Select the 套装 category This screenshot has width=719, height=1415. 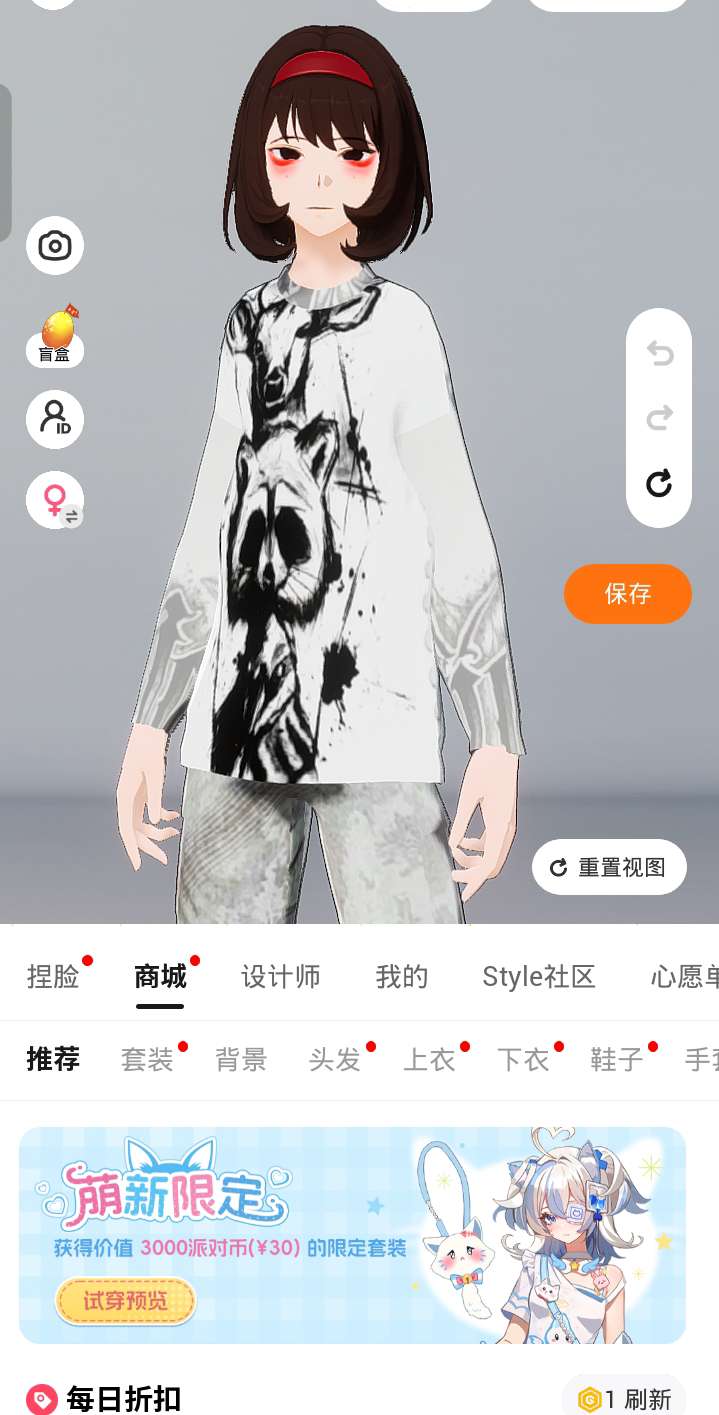(x=147, y=1059)
